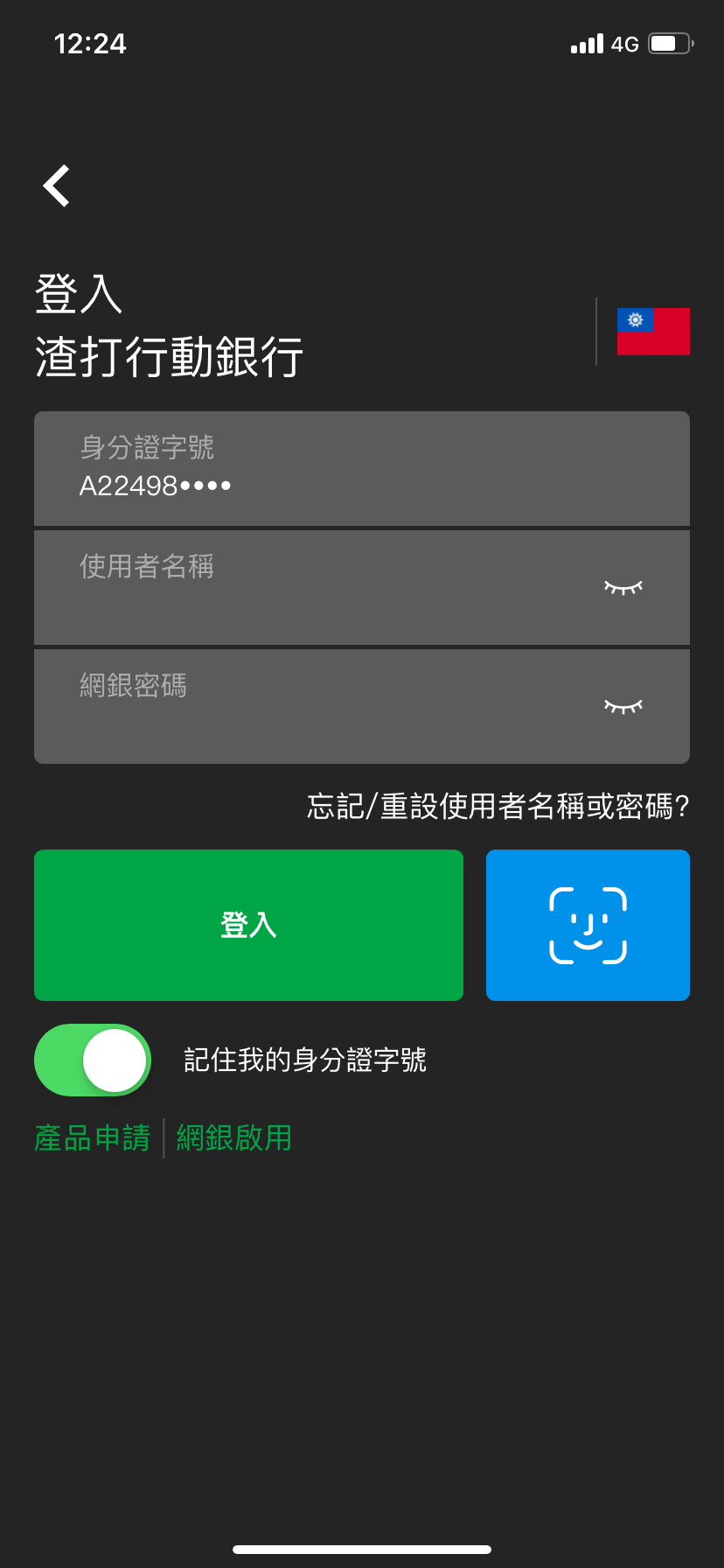Clear the saved ID A22498••••
The image size is (724, 1568).
click(x=156, y=485)
